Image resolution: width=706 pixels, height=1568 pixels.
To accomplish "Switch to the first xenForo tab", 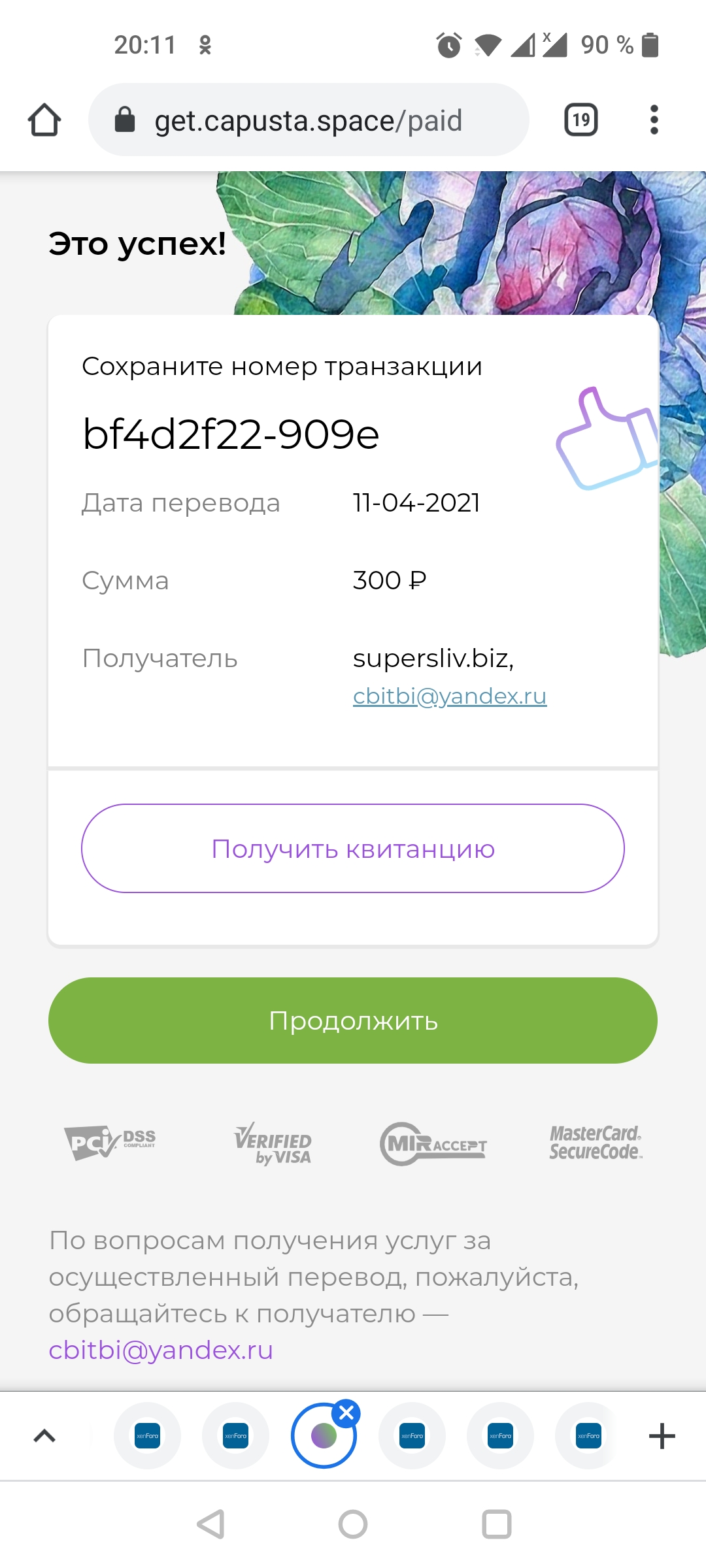I will tap(147, 1436).
